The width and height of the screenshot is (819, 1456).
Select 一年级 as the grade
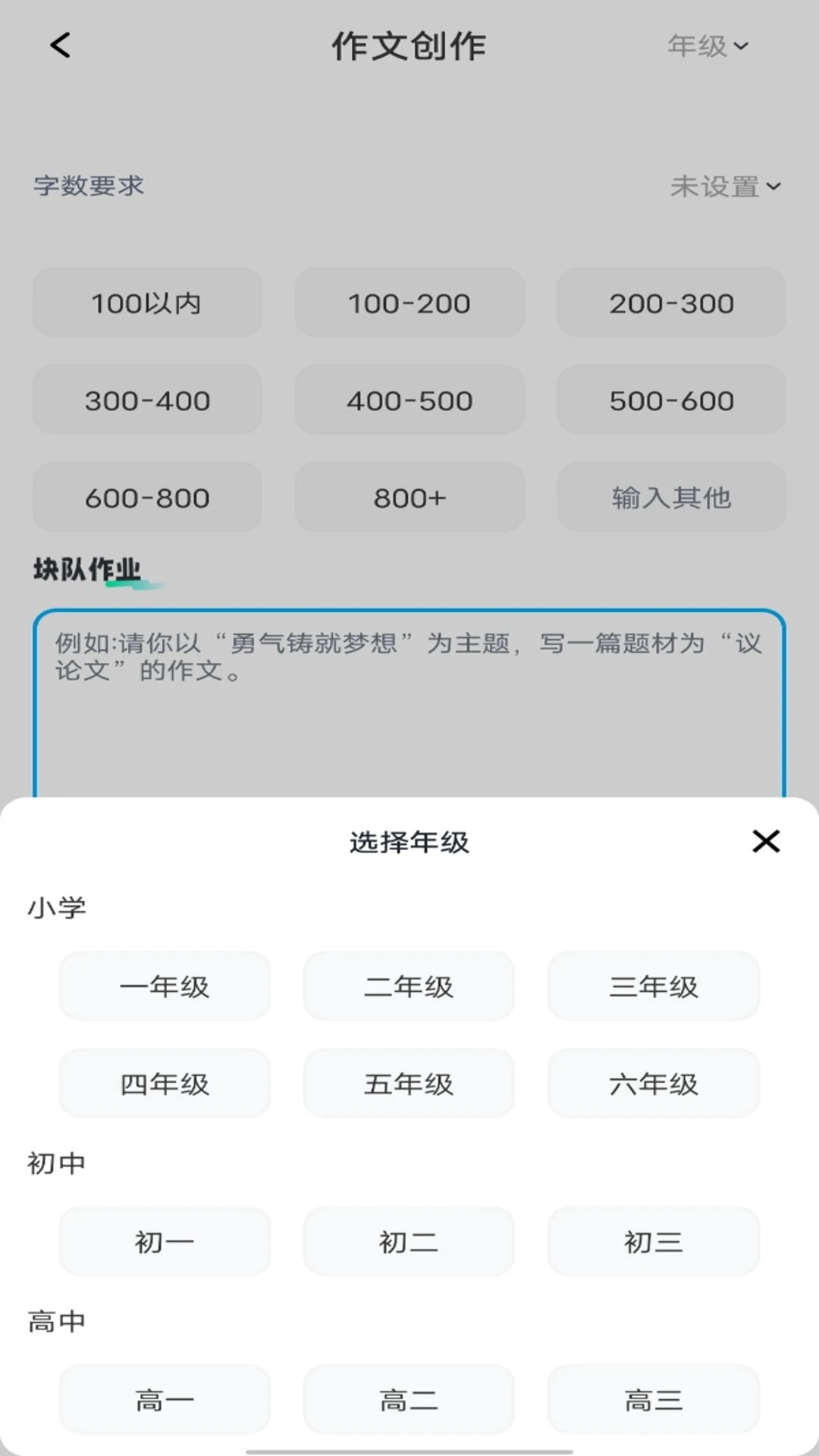click(x=165, y=986)
